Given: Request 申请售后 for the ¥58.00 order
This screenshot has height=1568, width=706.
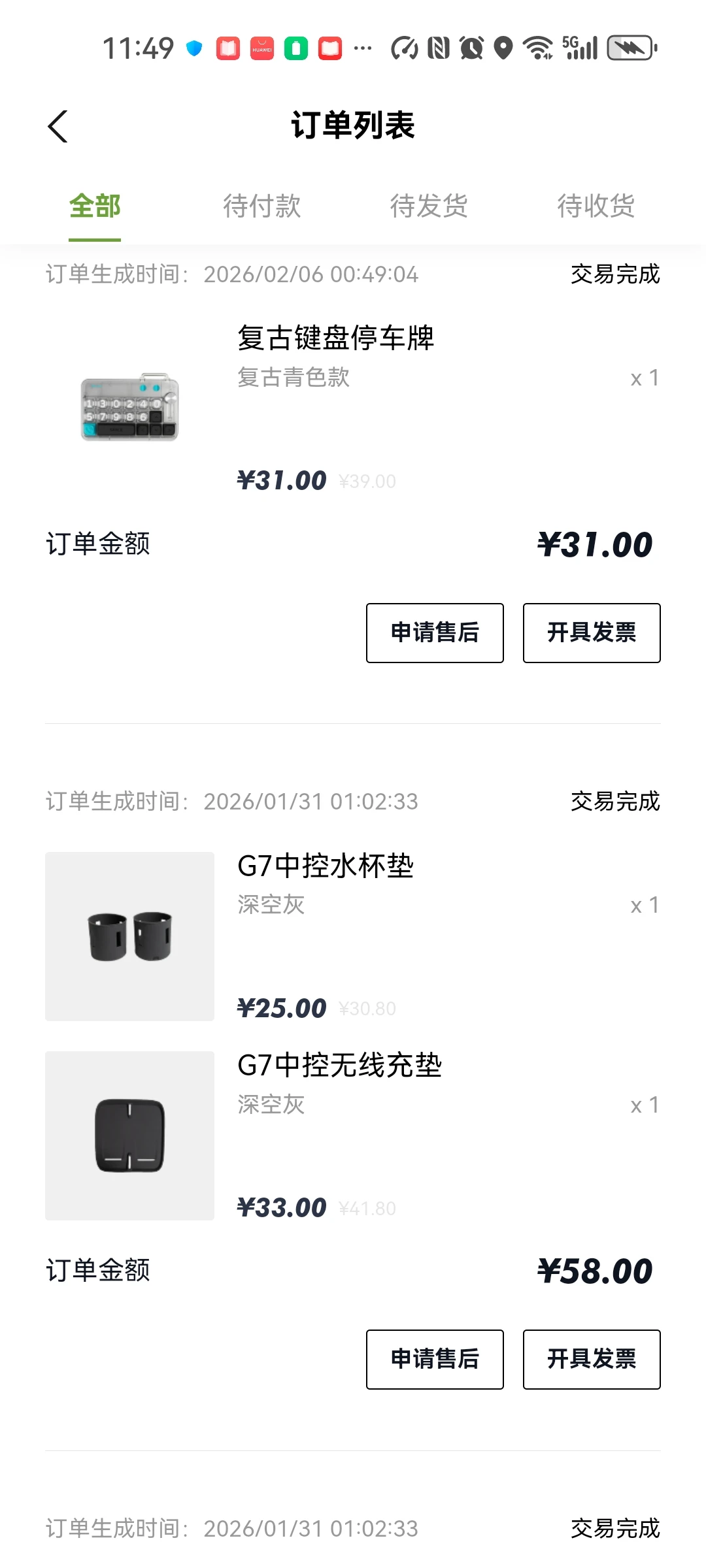Looking at the screenshot, I should [x=435, y=1359].
